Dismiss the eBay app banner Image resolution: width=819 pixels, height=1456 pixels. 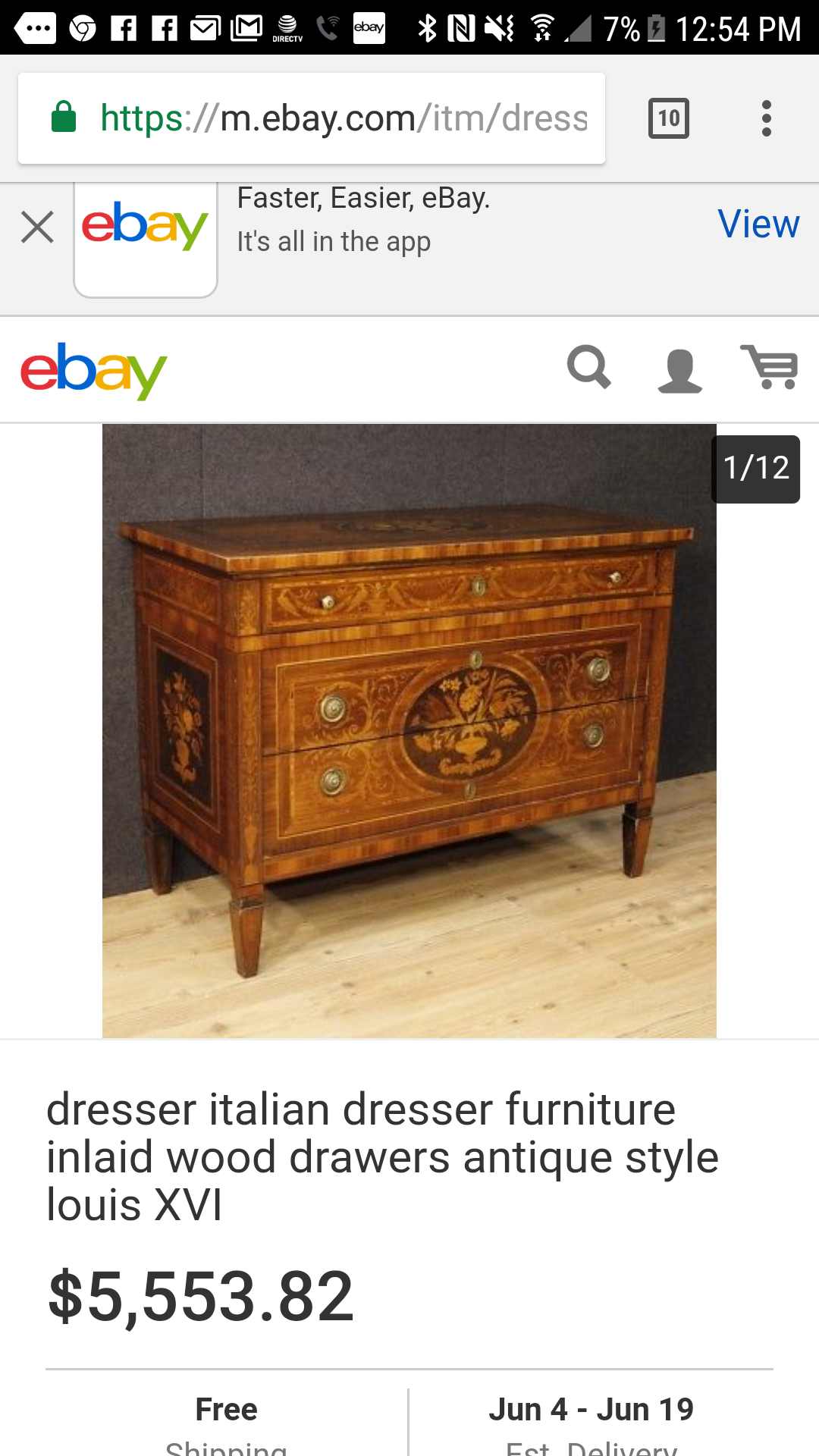[x=37, y=227]
